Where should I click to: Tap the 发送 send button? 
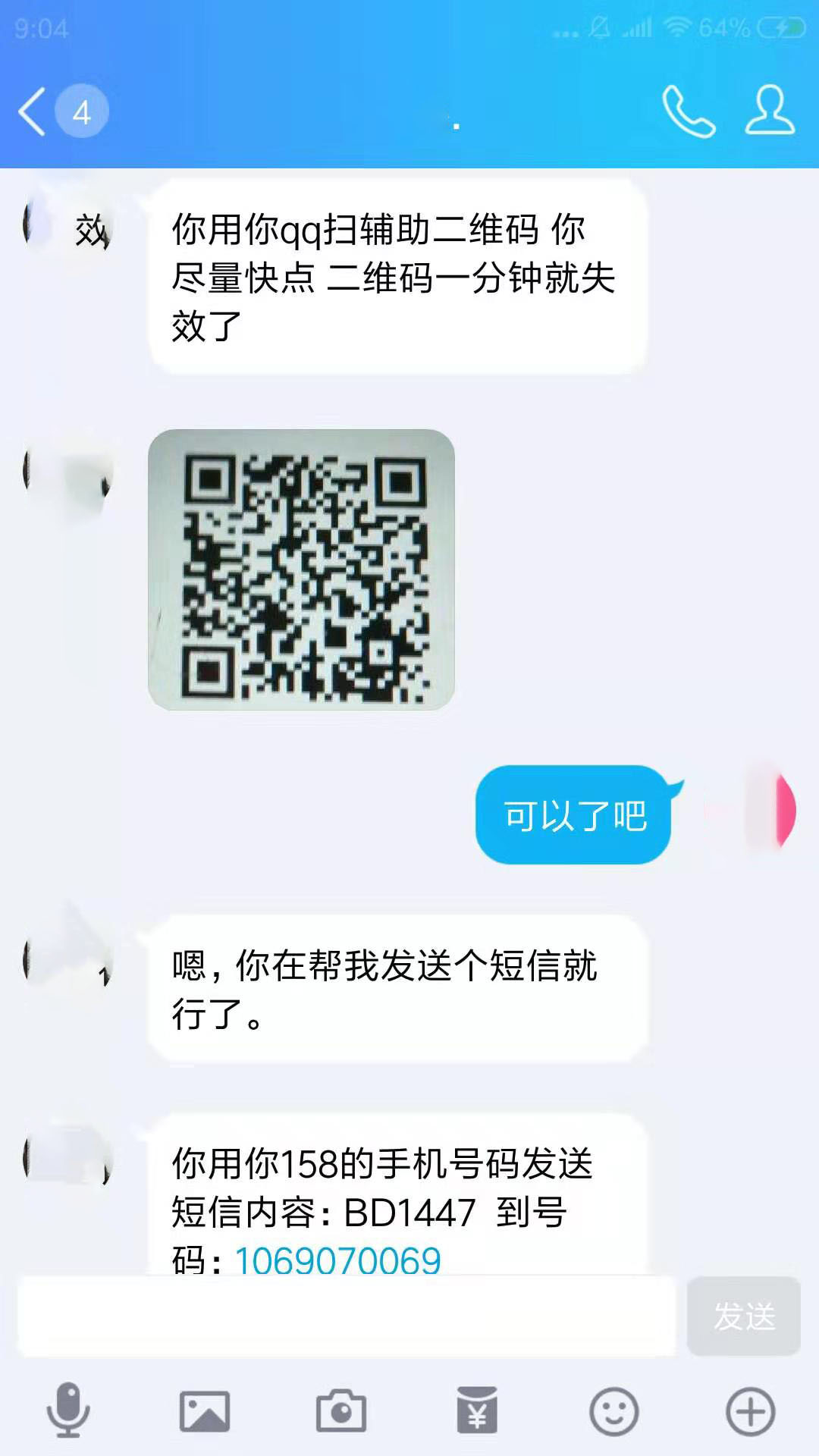pyautogui.click(x=743, y=1316)
